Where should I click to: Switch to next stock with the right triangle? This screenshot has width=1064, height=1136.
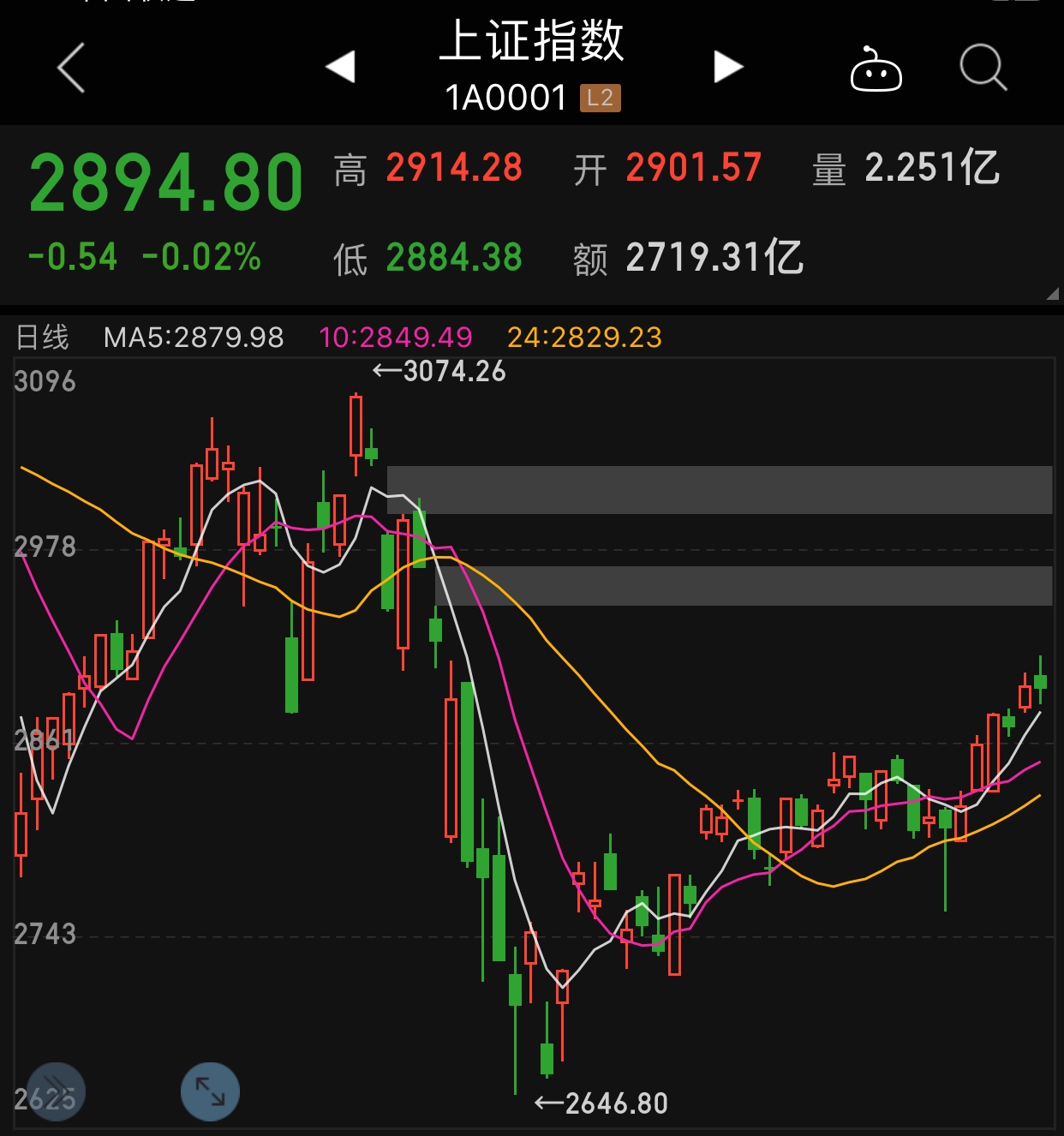coord(727,69)
